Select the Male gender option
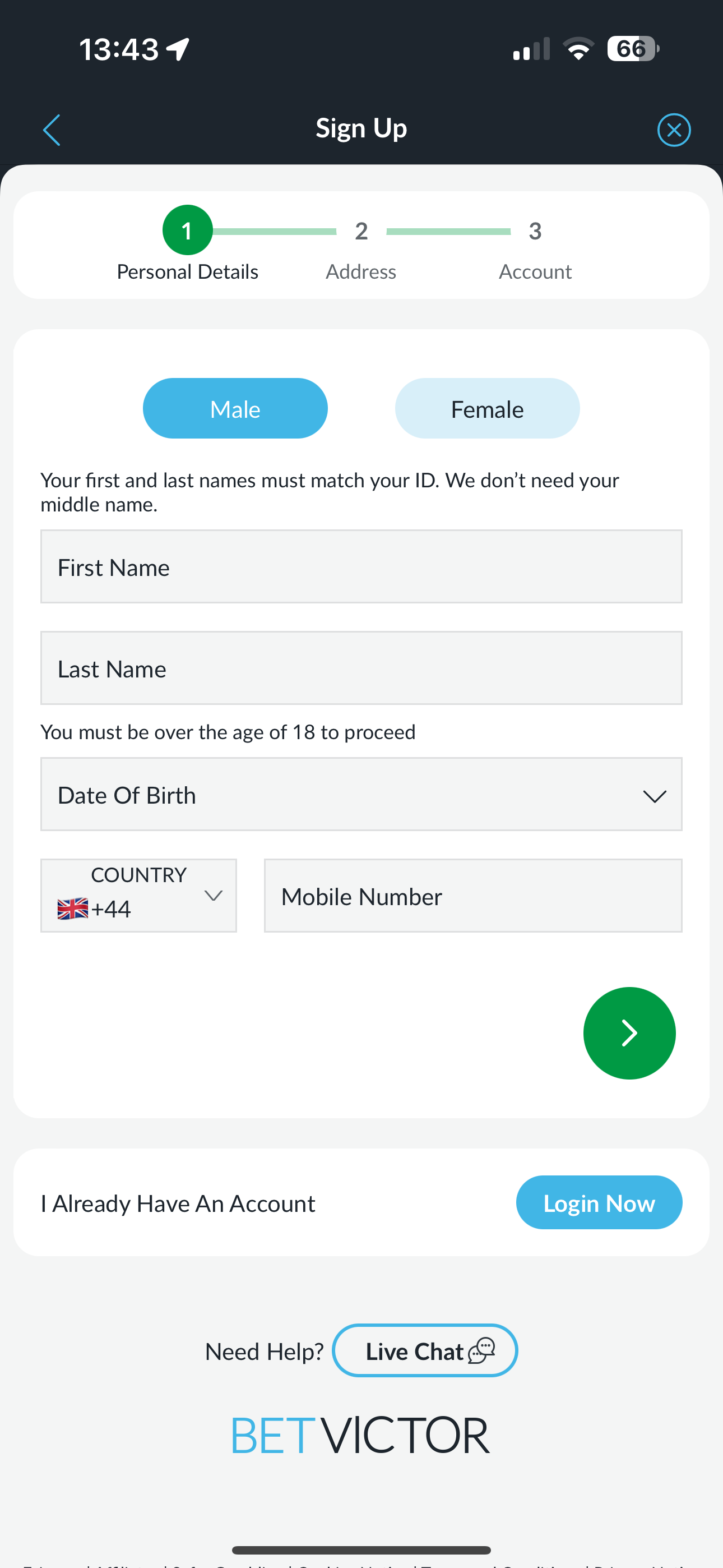 tap(235, 408)
